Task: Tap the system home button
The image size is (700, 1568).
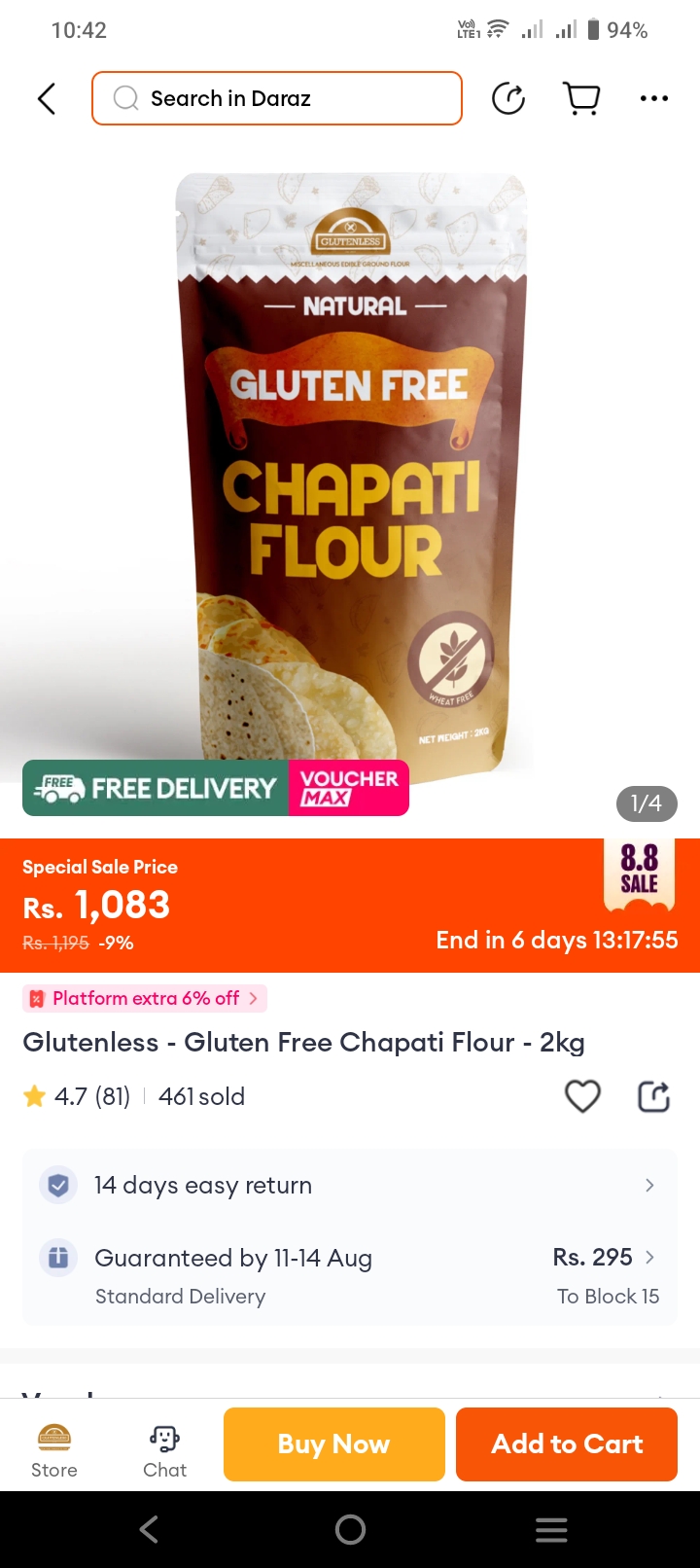Action: click(x=350, y=1530)
